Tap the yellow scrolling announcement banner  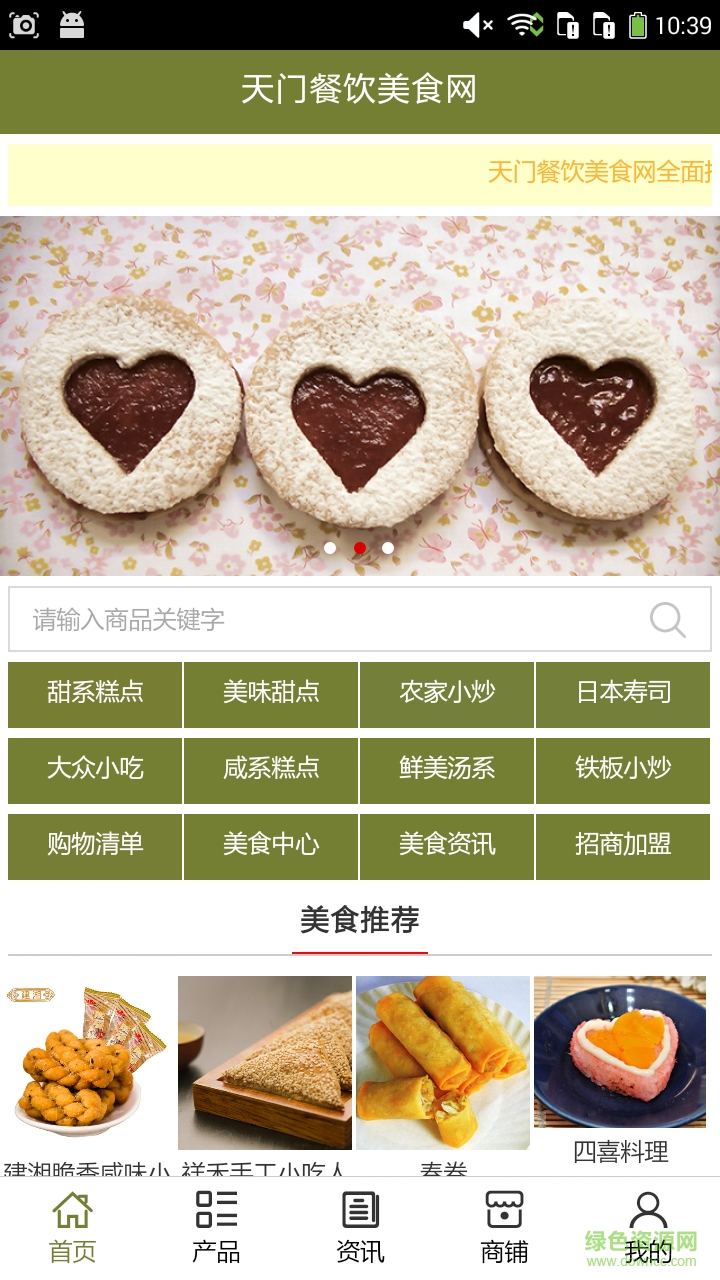pyautogui.click(x=360, y=172)
